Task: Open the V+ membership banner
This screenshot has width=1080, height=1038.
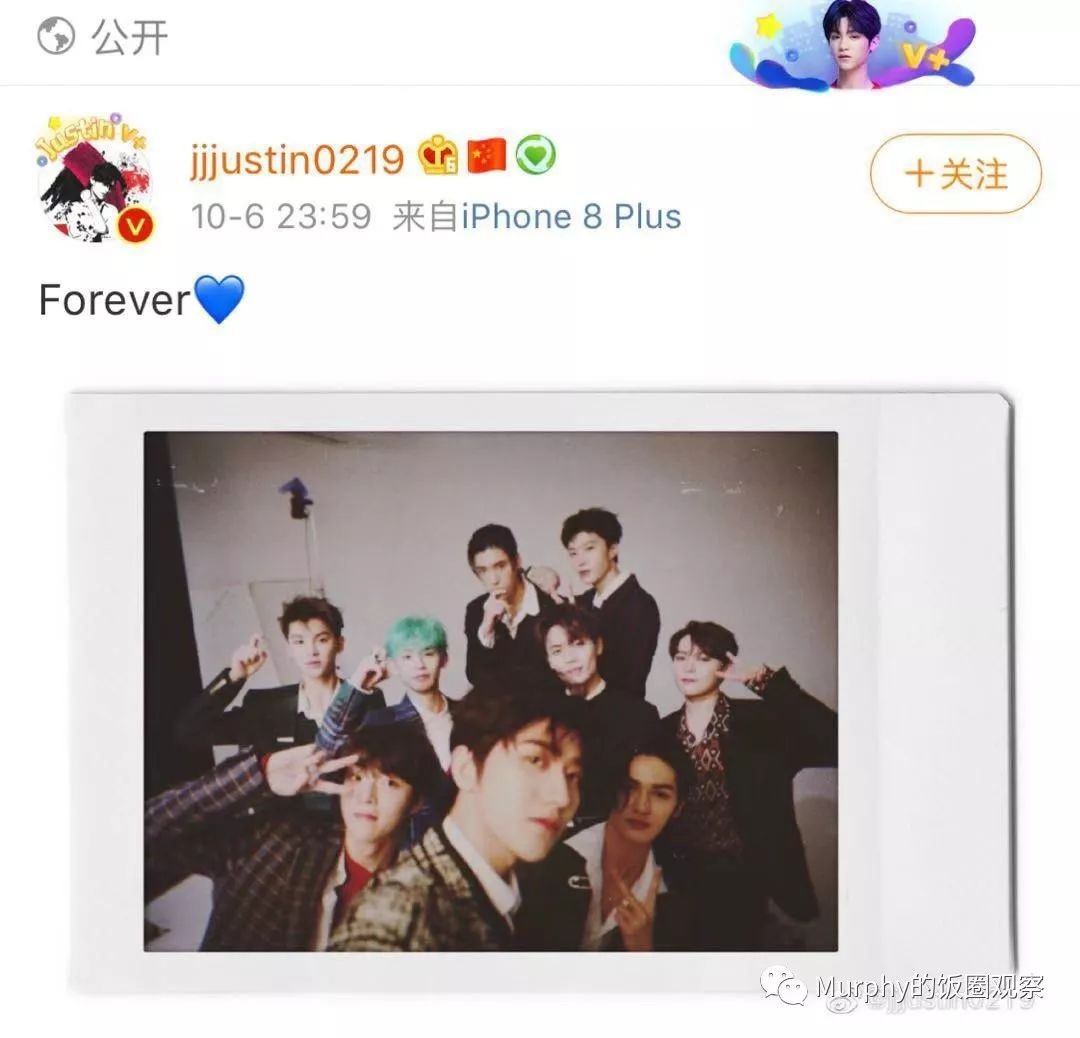Action: tap(853, 45)
